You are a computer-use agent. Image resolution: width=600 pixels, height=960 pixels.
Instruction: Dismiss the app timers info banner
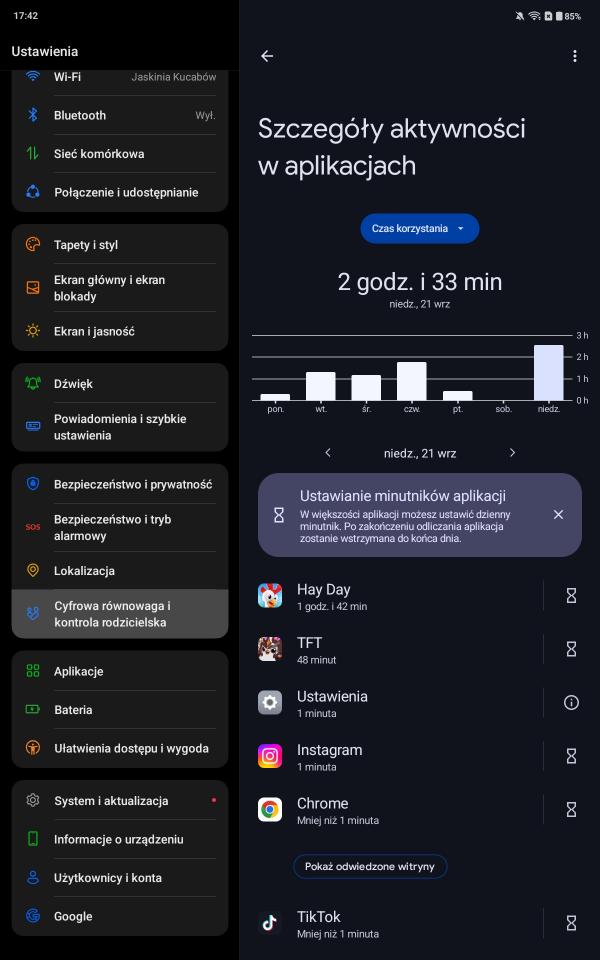click(x=558, y=514)
